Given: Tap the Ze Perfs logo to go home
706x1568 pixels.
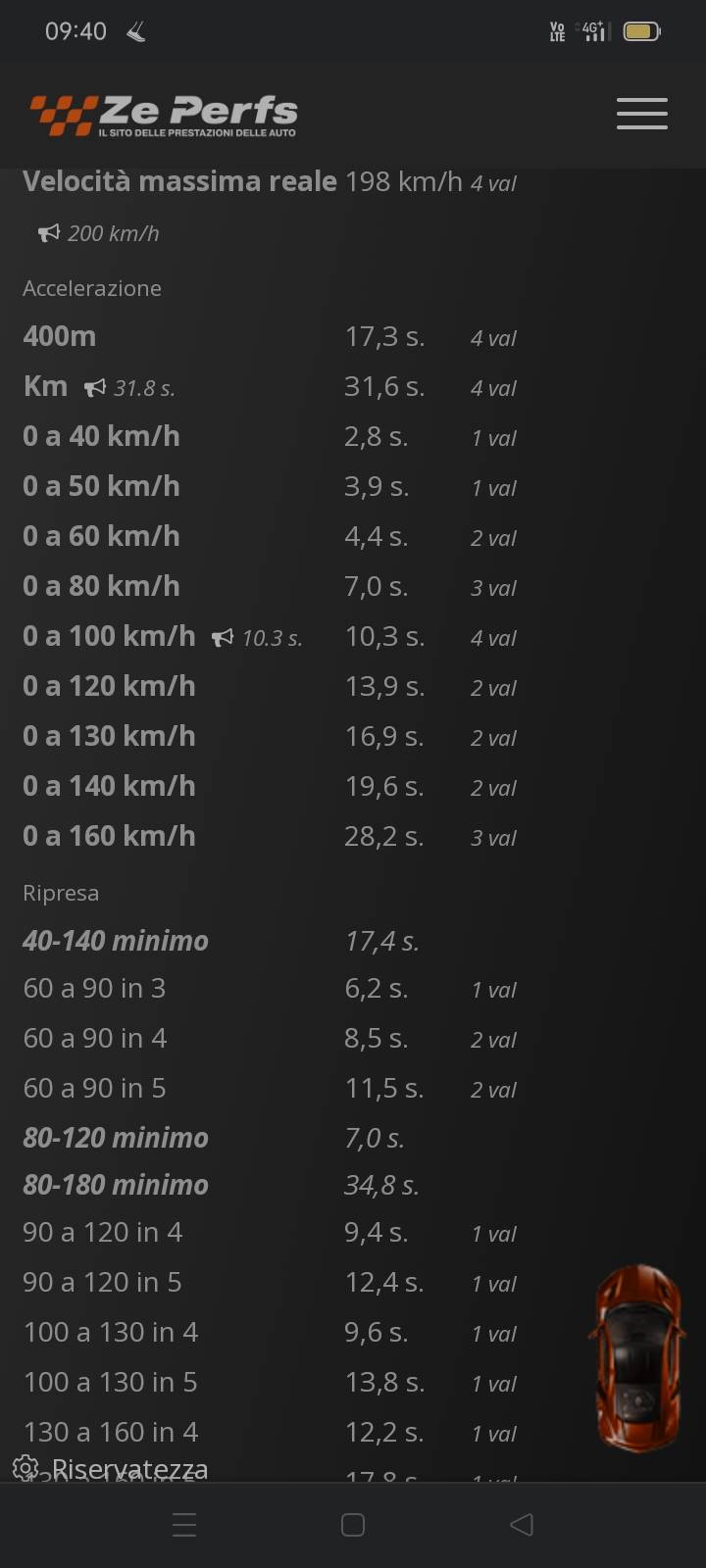Looking at the screenshot, I should (164, 116).
